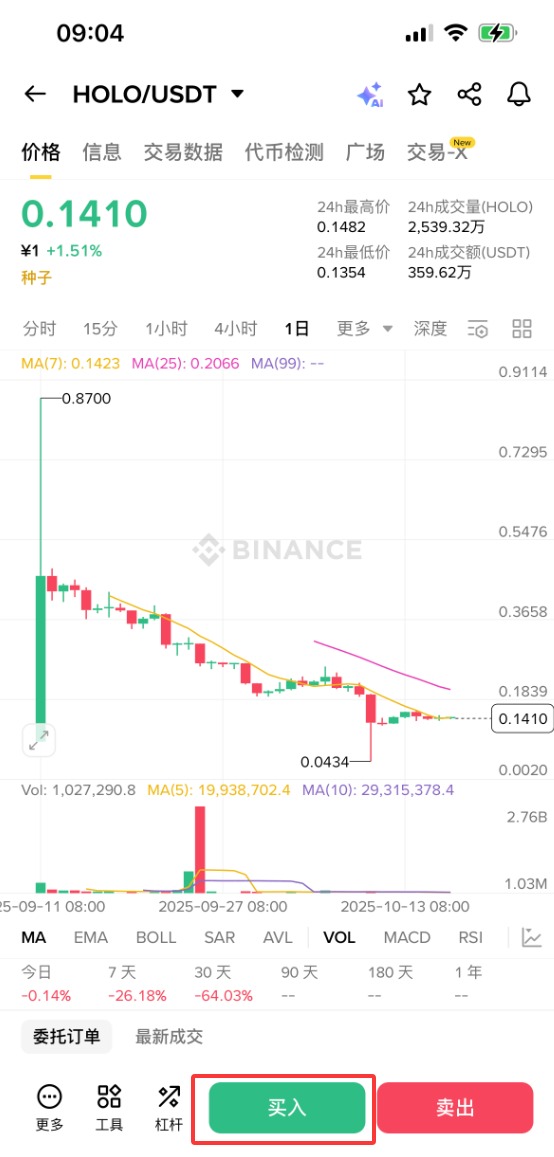The height and width of the screenshot is (1157, 554).
Task: Open the AI sparkle assistant
Action: click(370, 94)
